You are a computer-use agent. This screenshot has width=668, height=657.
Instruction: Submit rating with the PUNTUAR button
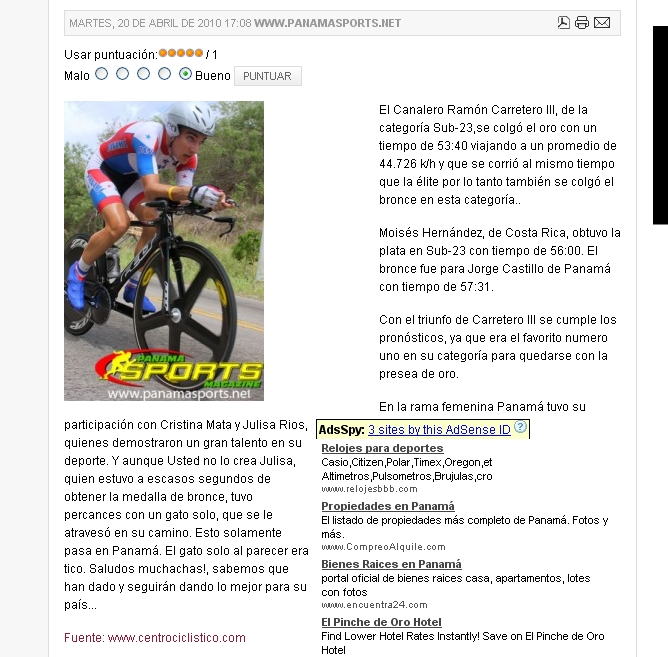tap(267, 76)
